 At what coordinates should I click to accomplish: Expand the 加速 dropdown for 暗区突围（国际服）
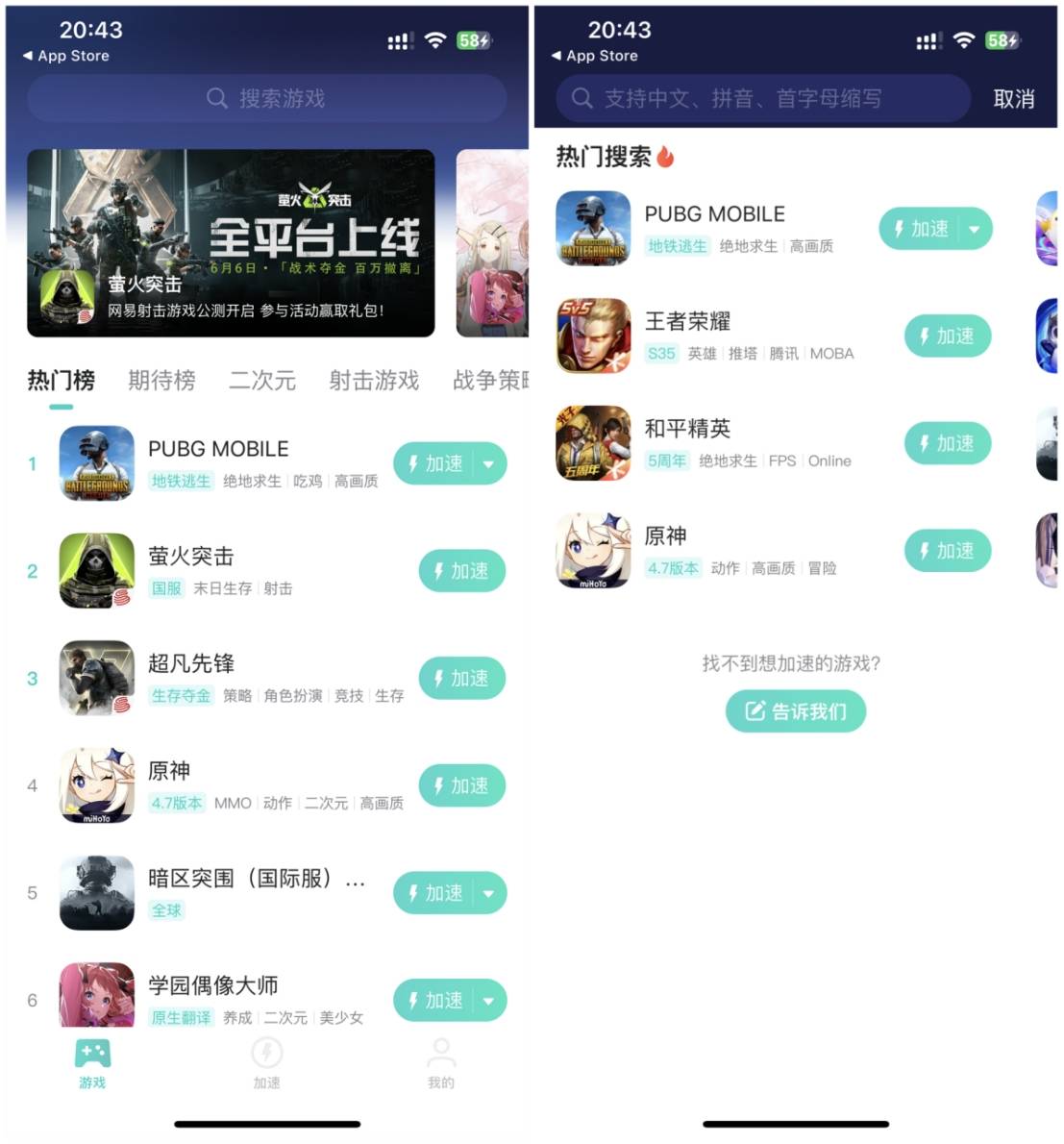(x=489, y=893)
